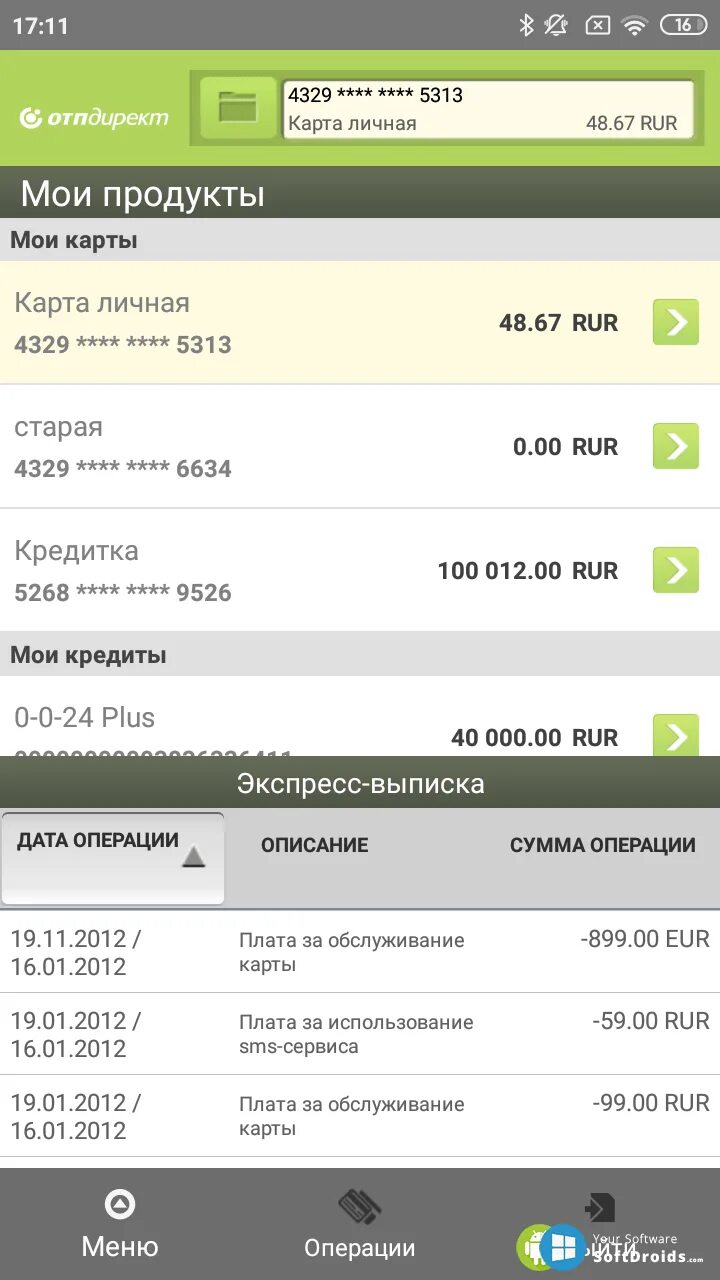
Task: Tap the green arrow next to 48.67 RUR
Action: tap(676, 322)
